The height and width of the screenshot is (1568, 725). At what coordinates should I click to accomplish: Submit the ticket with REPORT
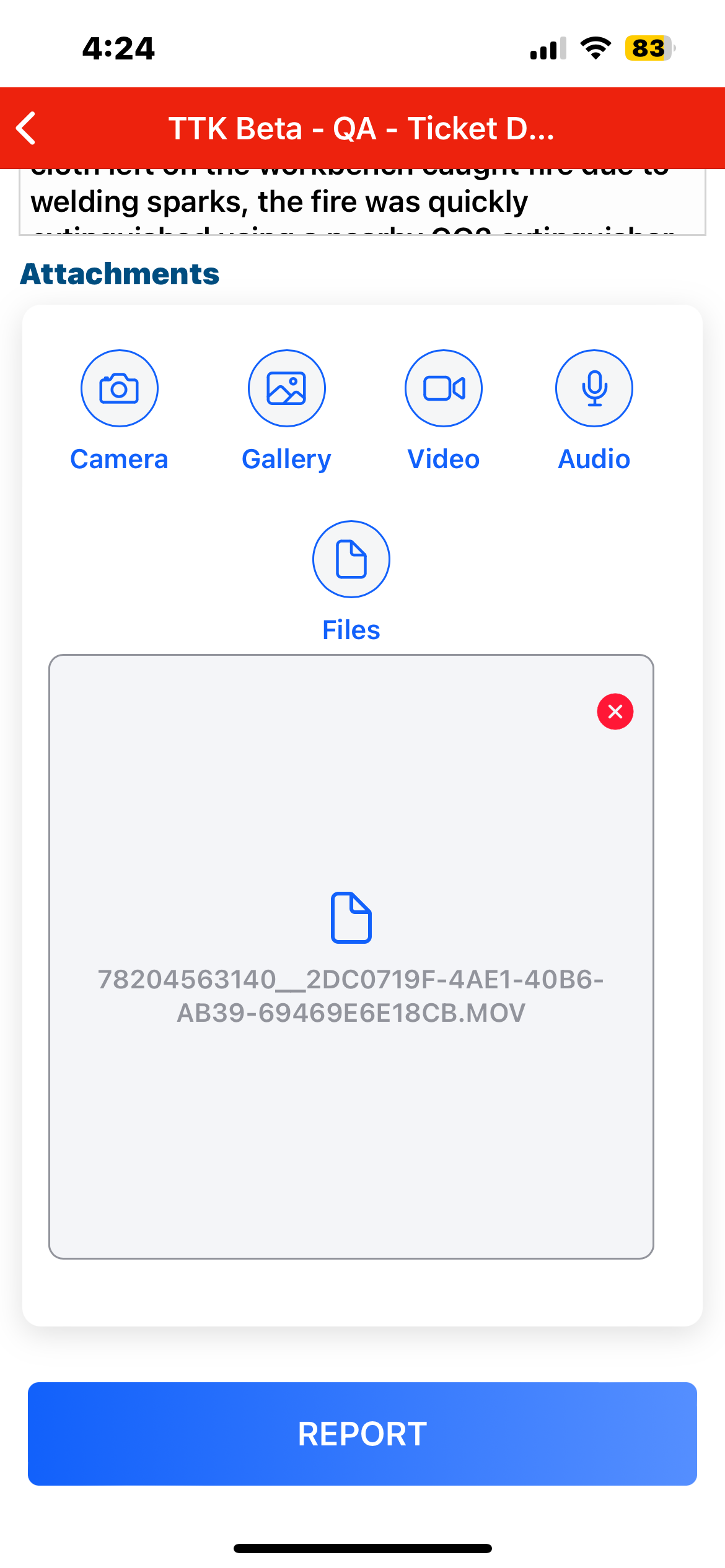click(x=362, y=1434)
